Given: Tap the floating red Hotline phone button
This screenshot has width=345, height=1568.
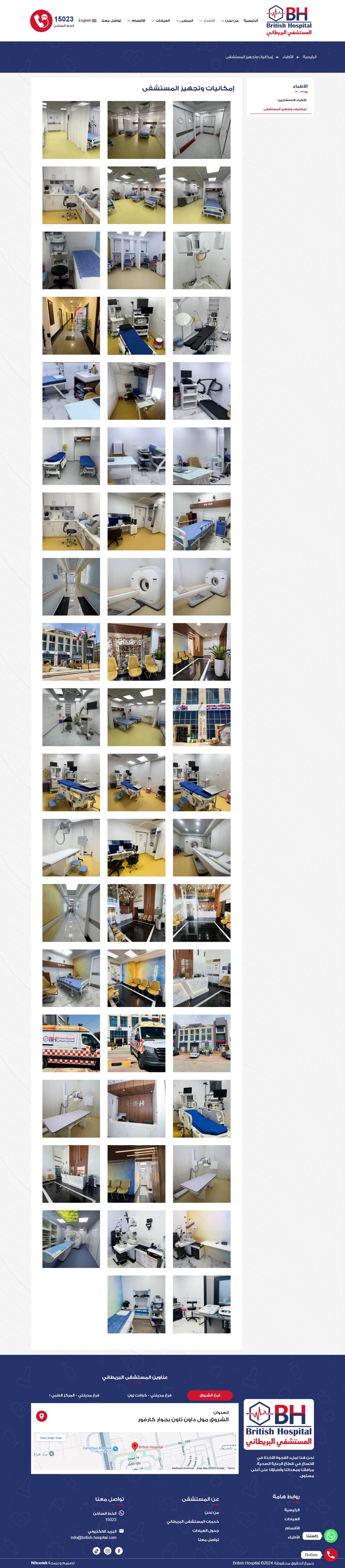Looking at the screenshot, I should pos(331,1554).
